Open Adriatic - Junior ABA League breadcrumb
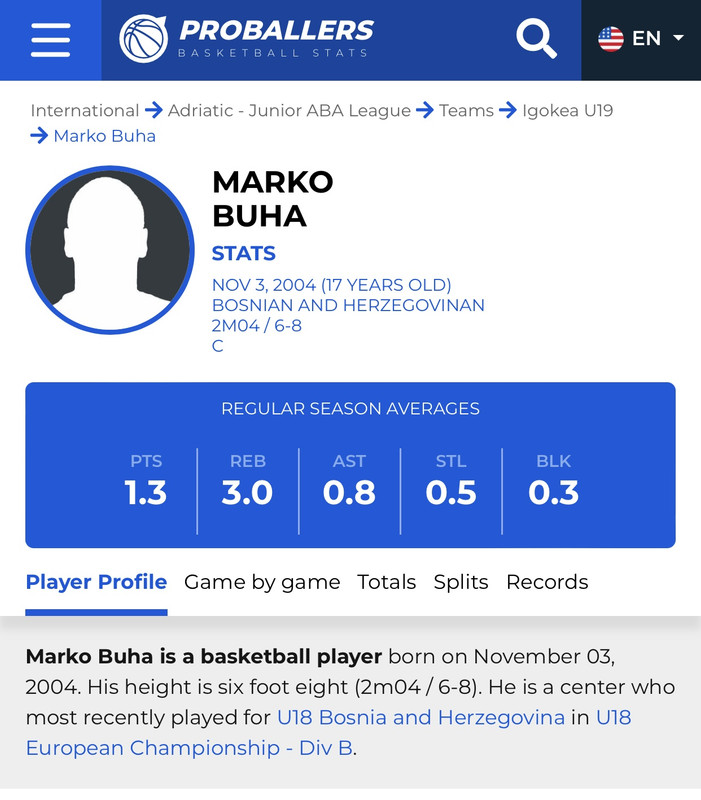 289,111
